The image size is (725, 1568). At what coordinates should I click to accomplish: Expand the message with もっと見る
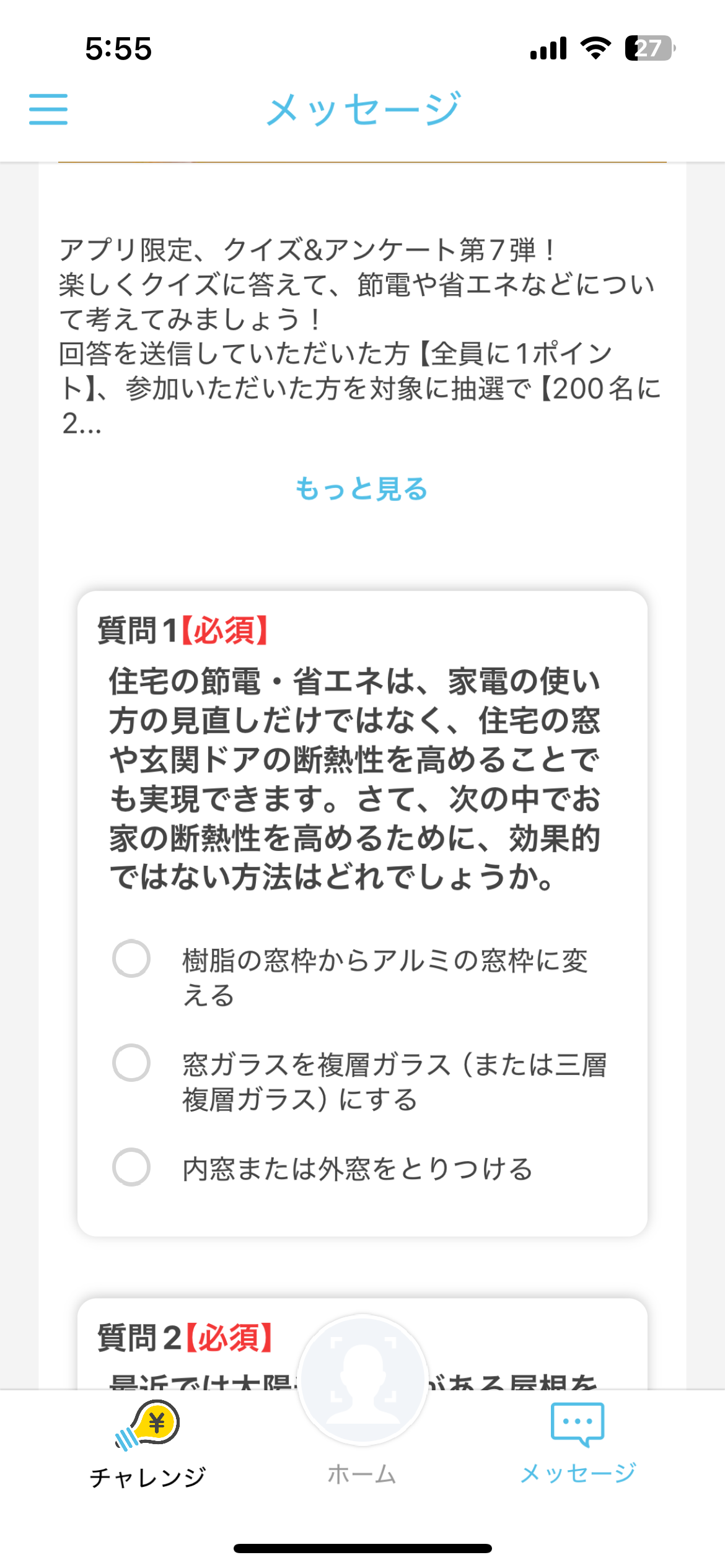(x=362, y=489)
